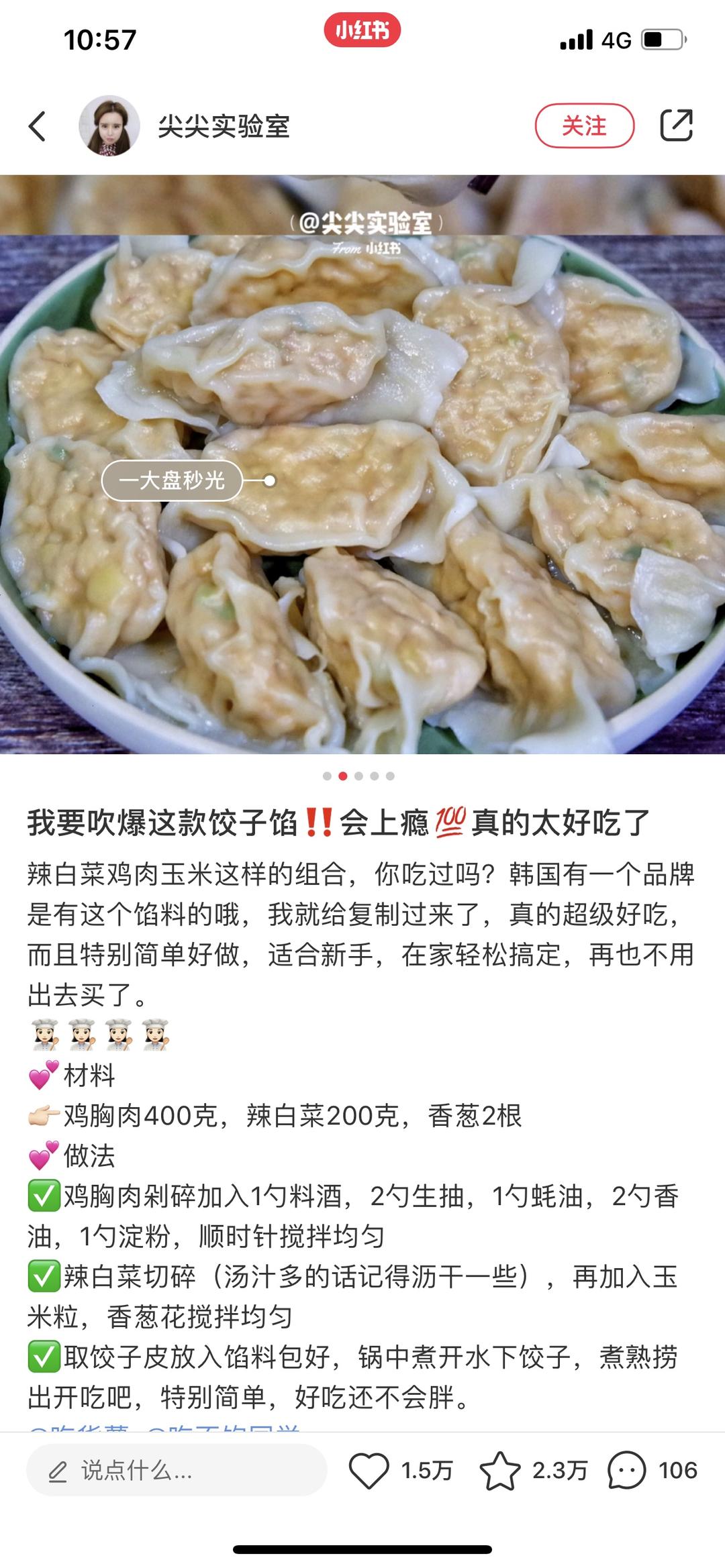Open 尖尖实验室 profile avatar

click(109, 126)
